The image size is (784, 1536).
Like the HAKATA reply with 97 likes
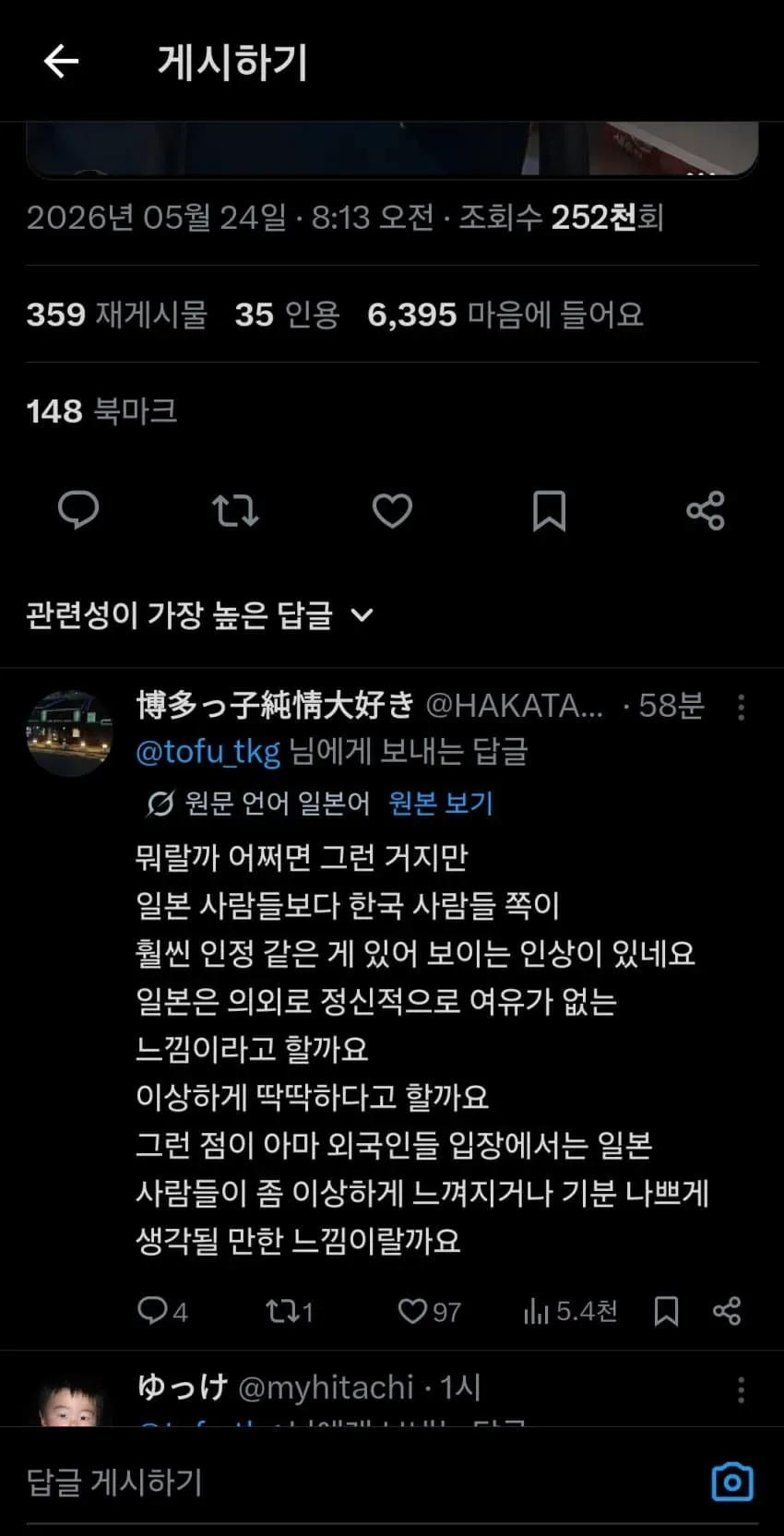click(x=429, y=1311)
